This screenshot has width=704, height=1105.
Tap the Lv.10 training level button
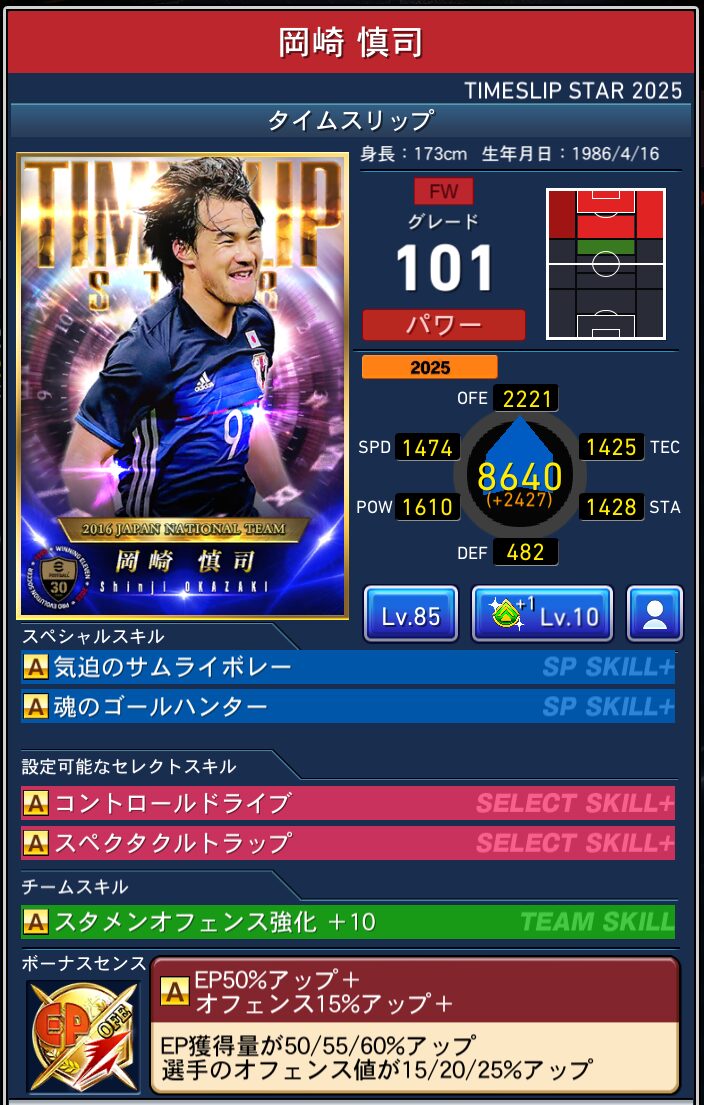(542, 615)
